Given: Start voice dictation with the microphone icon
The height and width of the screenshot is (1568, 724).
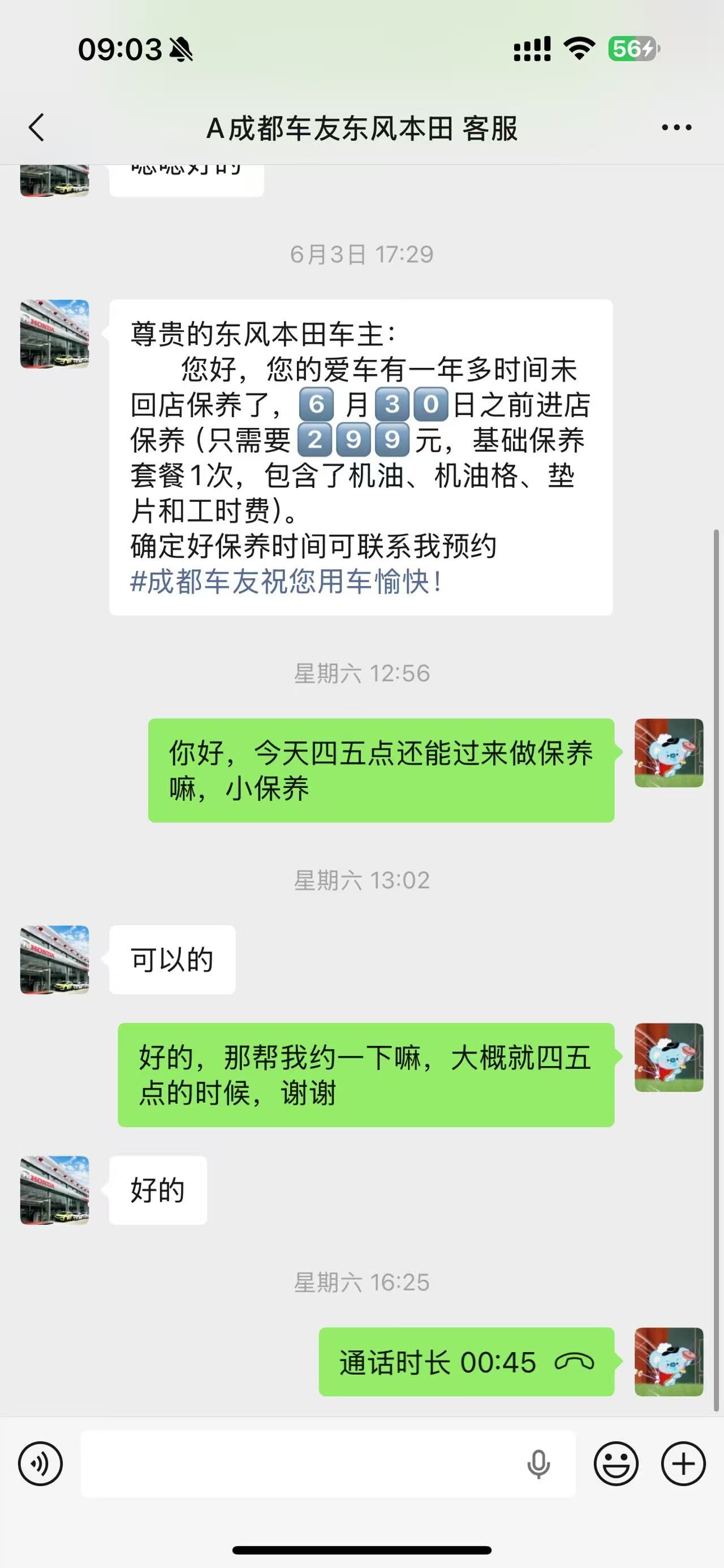Looking at the screenshot, I should click(538, 1464).
